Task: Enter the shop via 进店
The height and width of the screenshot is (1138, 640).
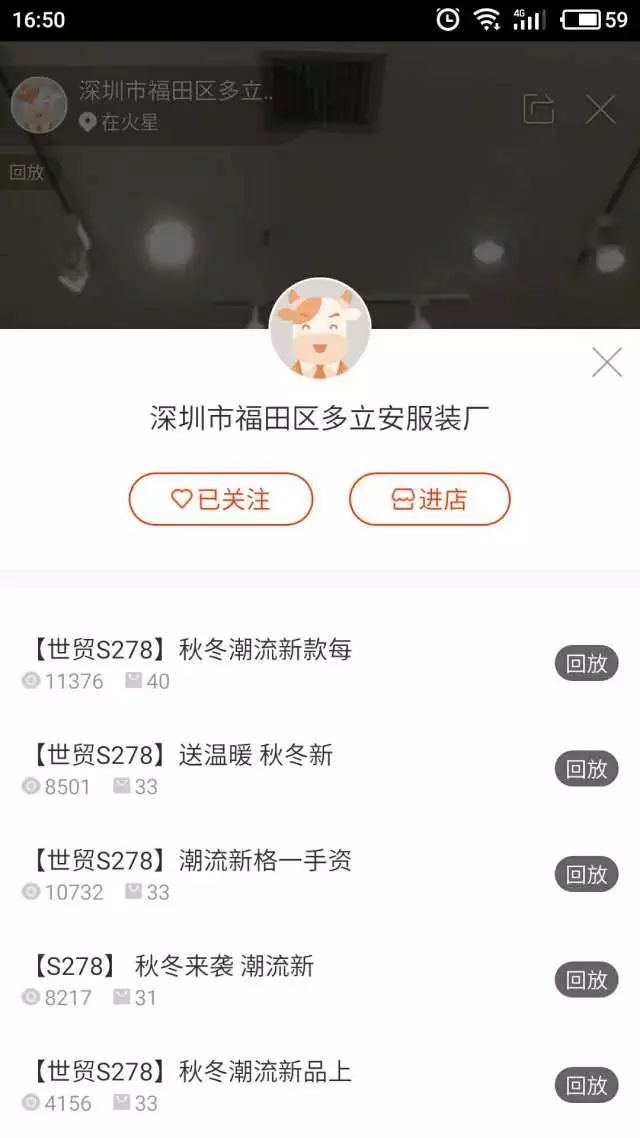Action: (x=430, y=499)
